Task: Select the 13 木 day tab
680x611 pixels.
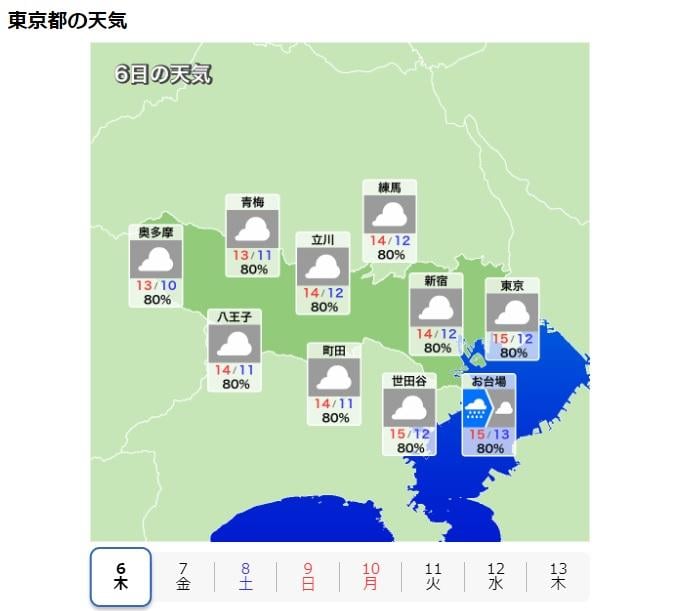Action: coord(558,576)
